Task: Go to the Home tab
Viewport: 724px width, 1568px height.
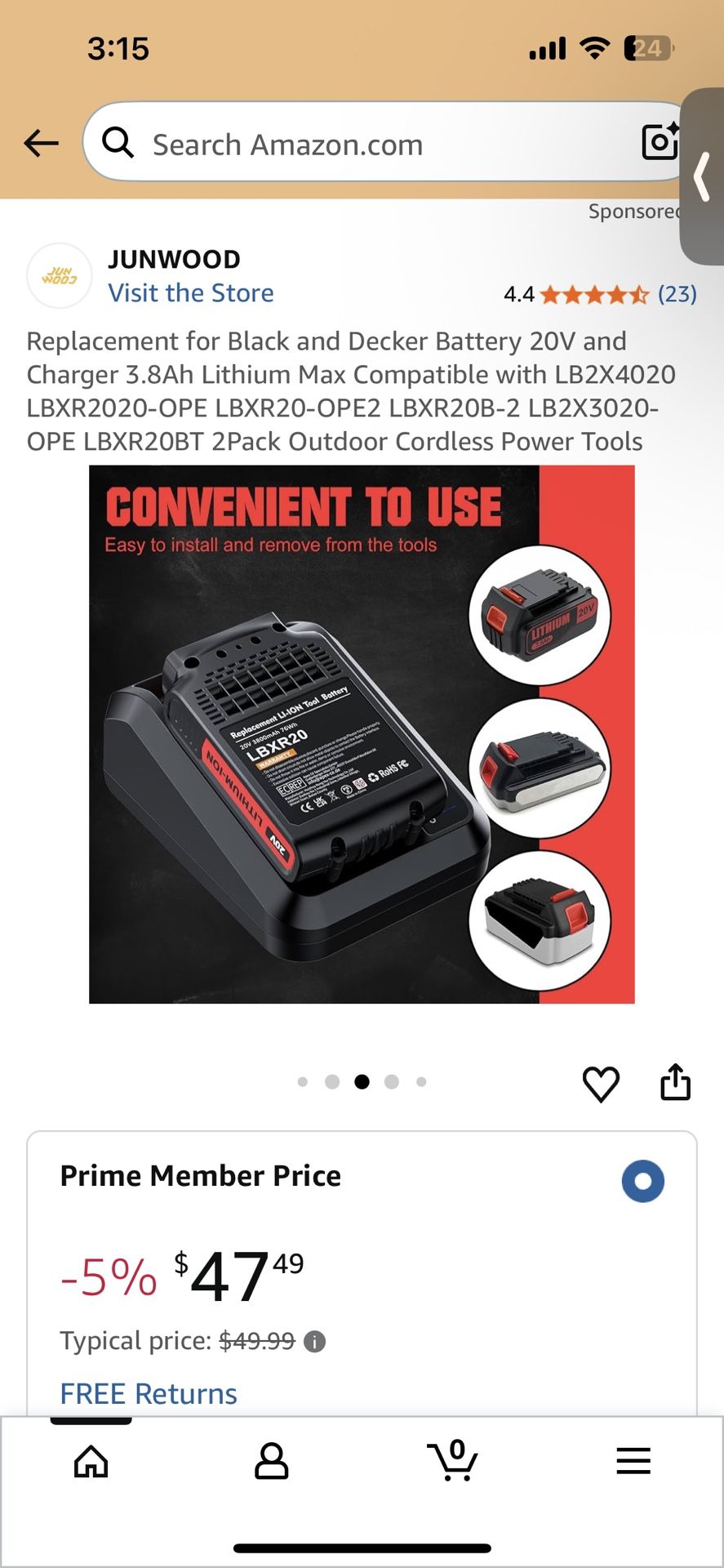Action: click(91, 1461)
